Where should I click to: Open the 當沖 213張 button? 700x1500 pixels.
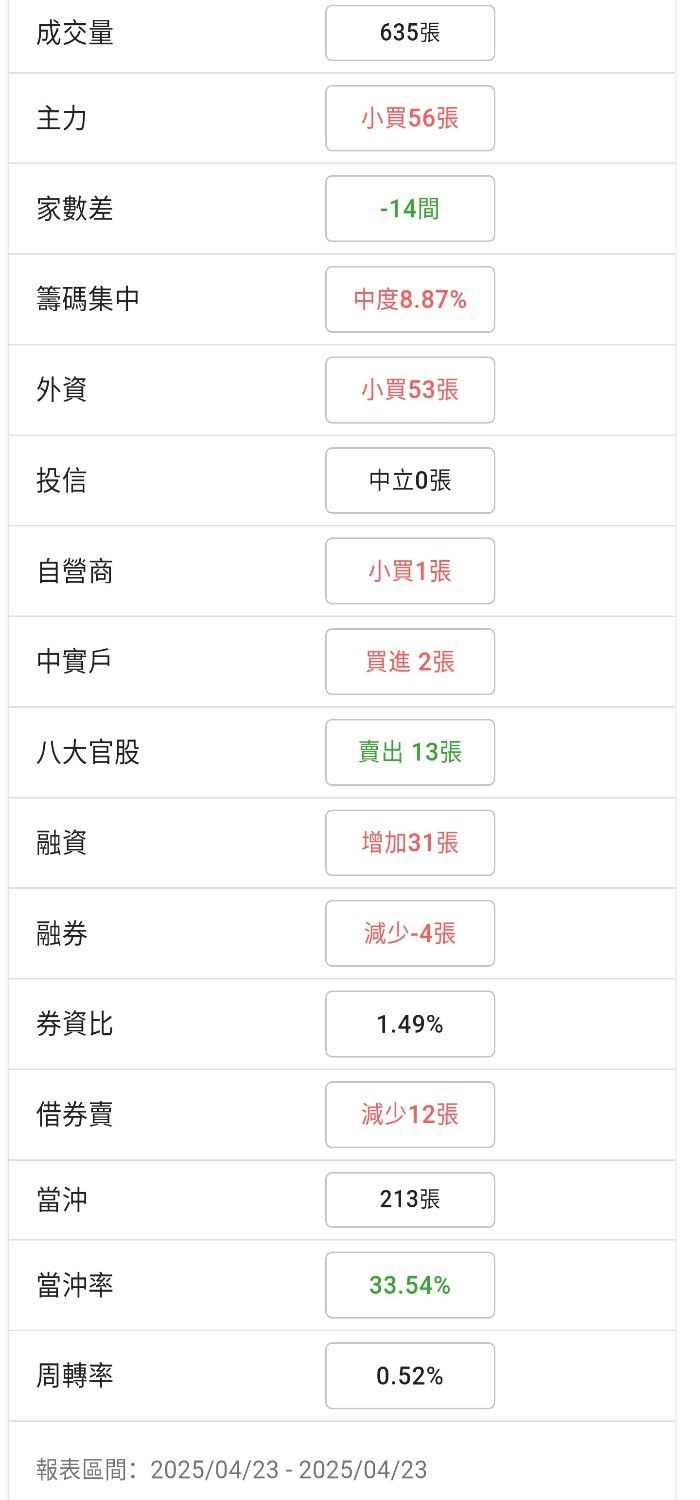click(410, 1199)
